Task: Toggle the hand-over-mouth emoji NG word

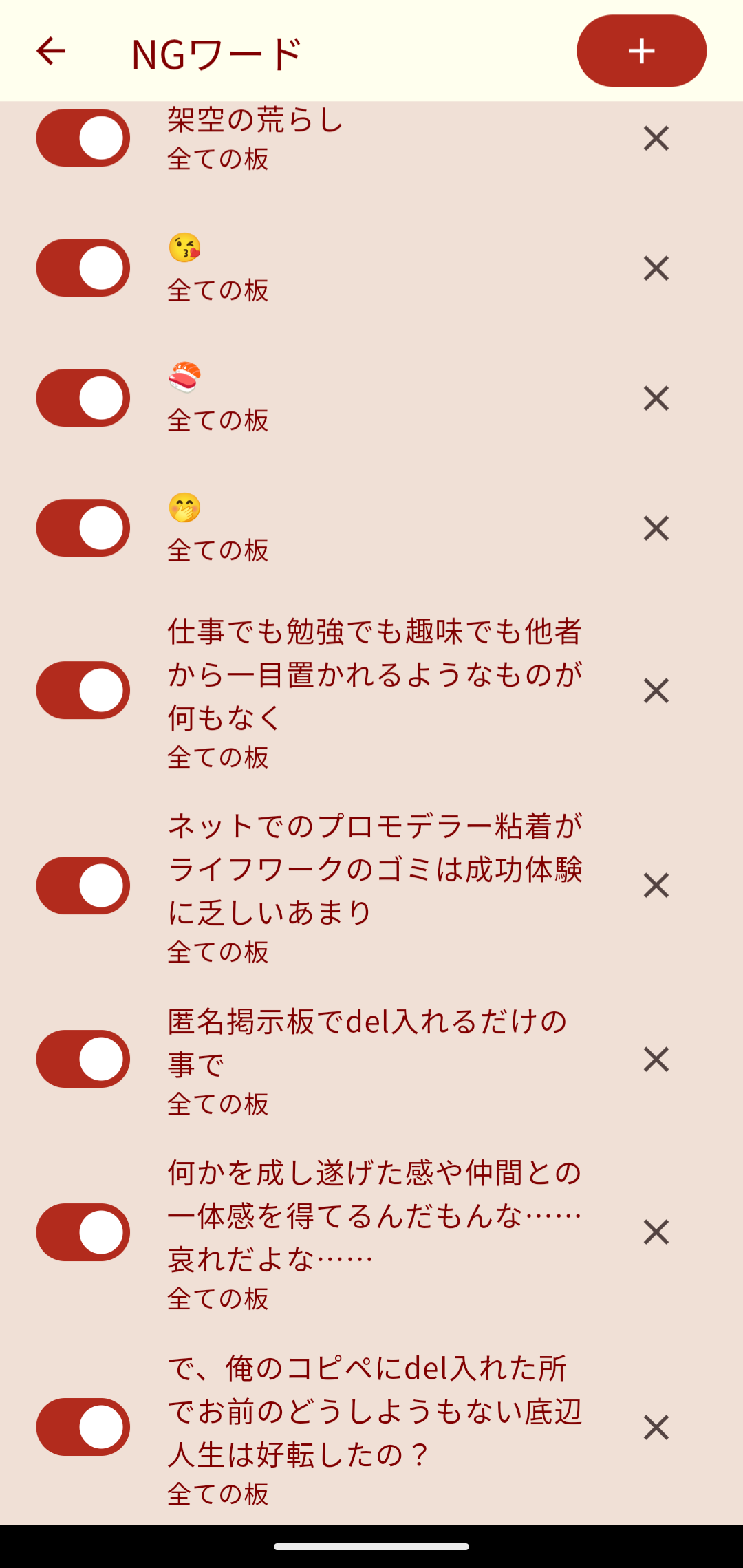Action: tap(83, 528)
